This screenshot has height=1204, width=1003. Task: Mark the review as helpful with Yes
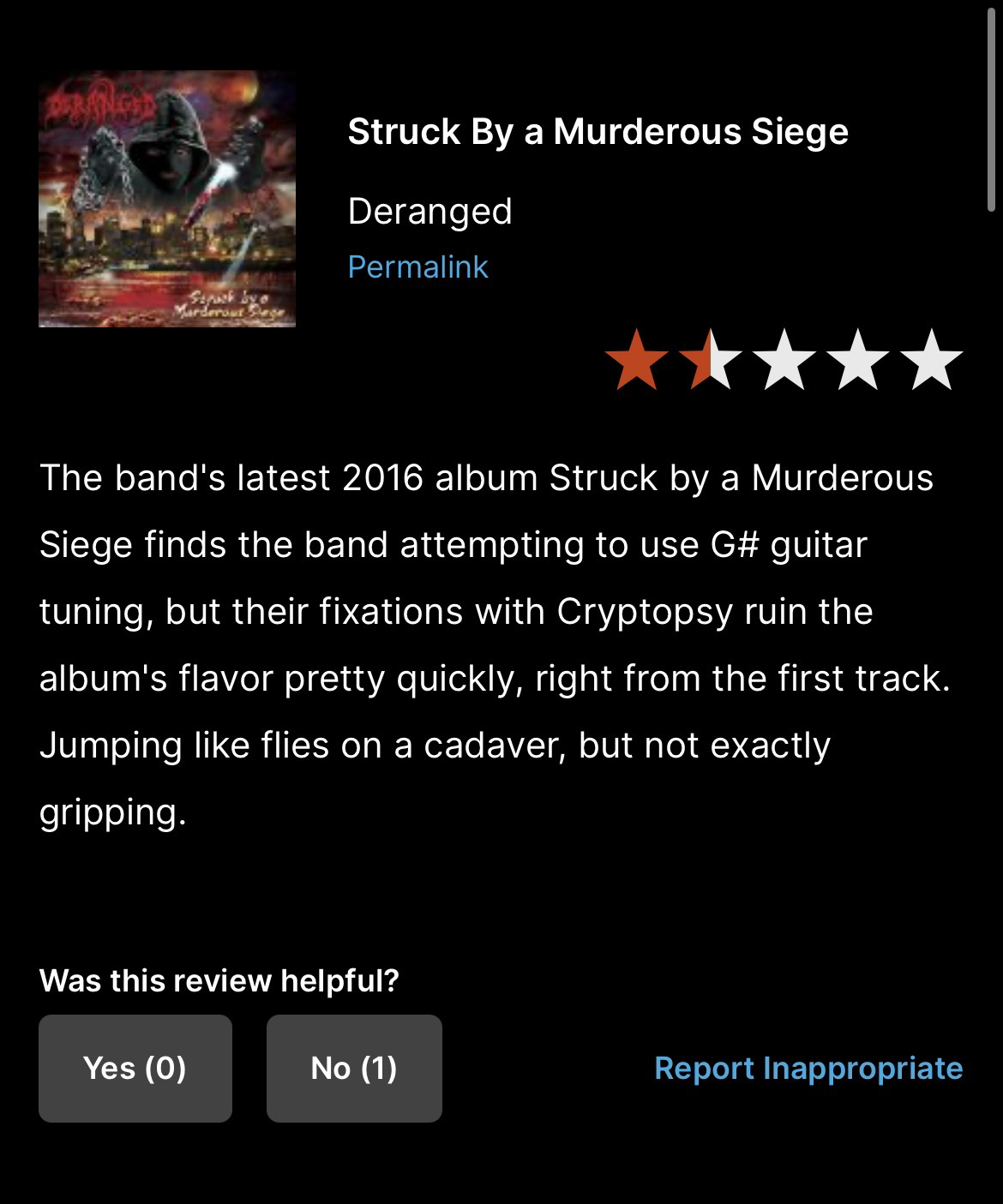[x=135, y=1068]
